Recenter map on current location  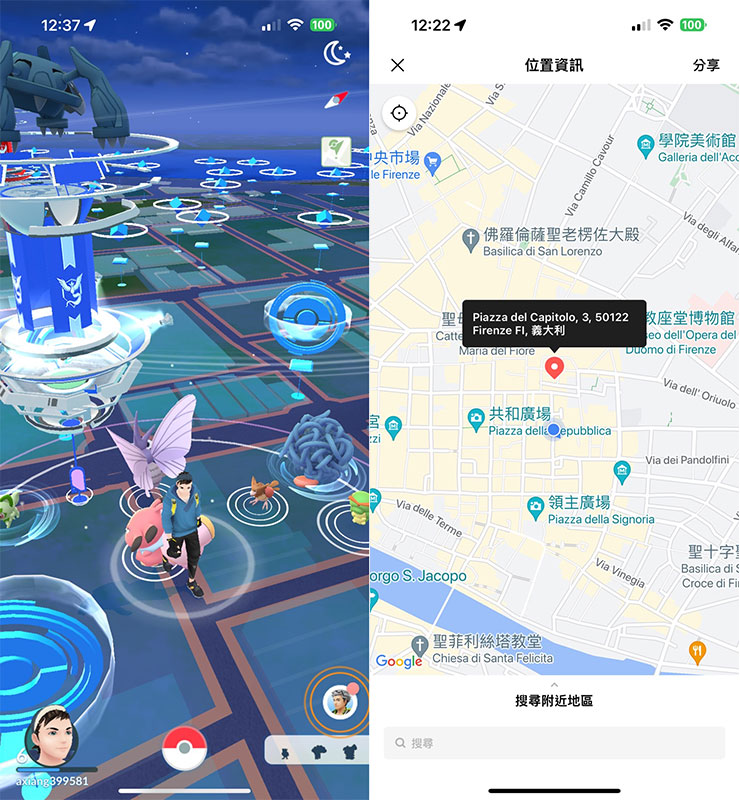click(x=399, y=112)
